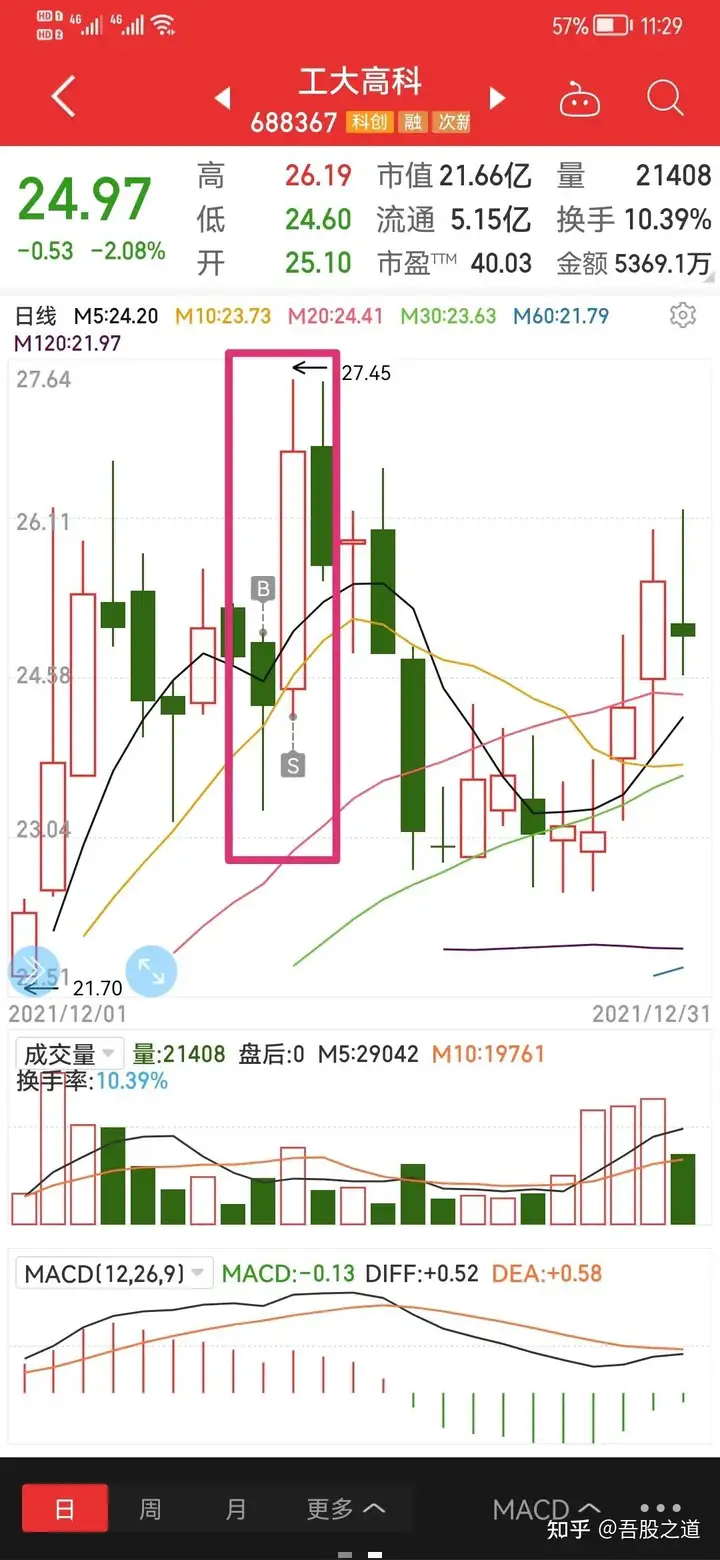720x1560 pixels.
Task: Go back using the top-left arrow
Action: point(64,98)
